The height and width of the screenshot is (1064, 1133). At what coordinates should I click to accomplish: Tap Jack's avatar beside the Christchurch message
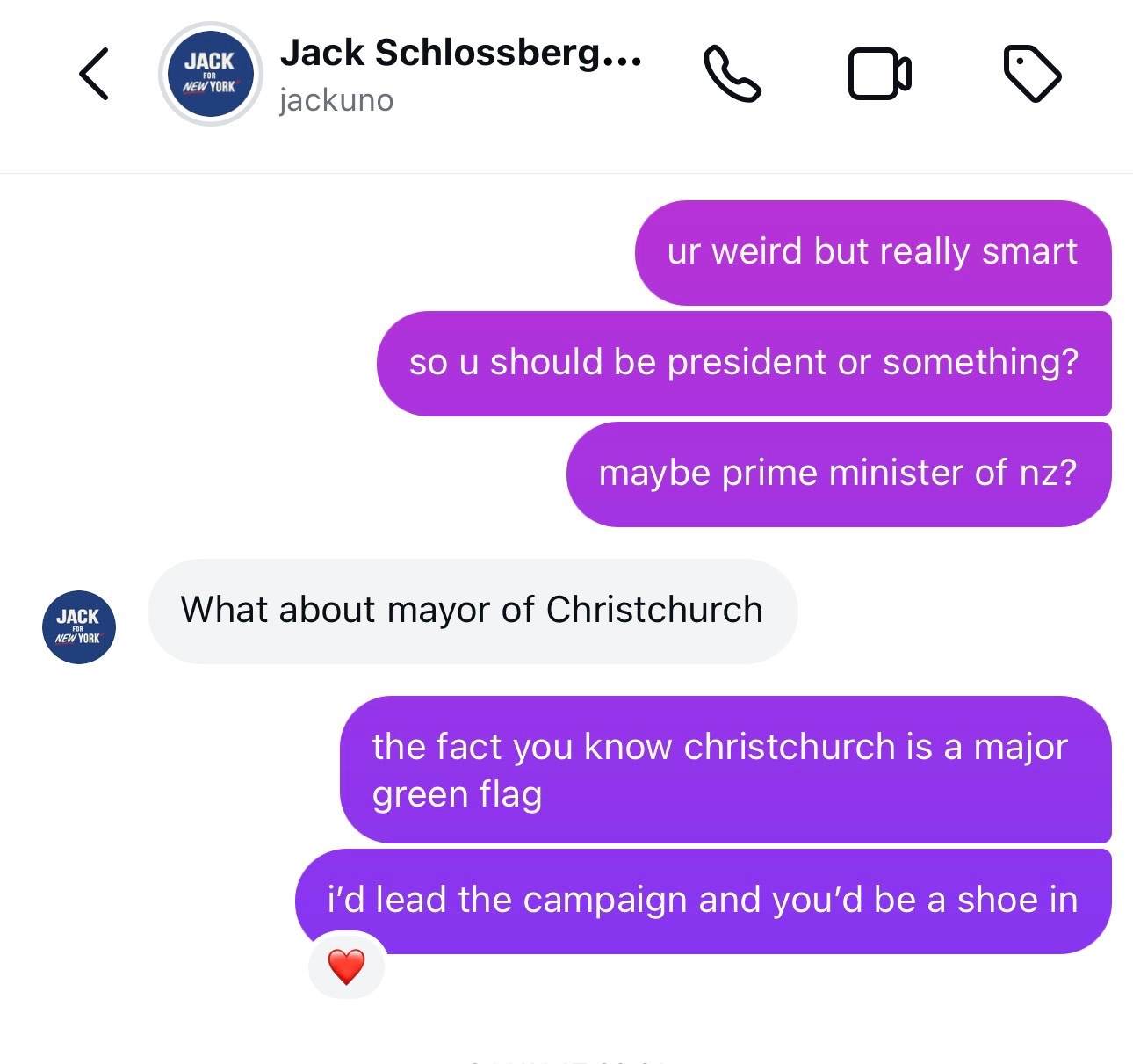coord(79,626)
